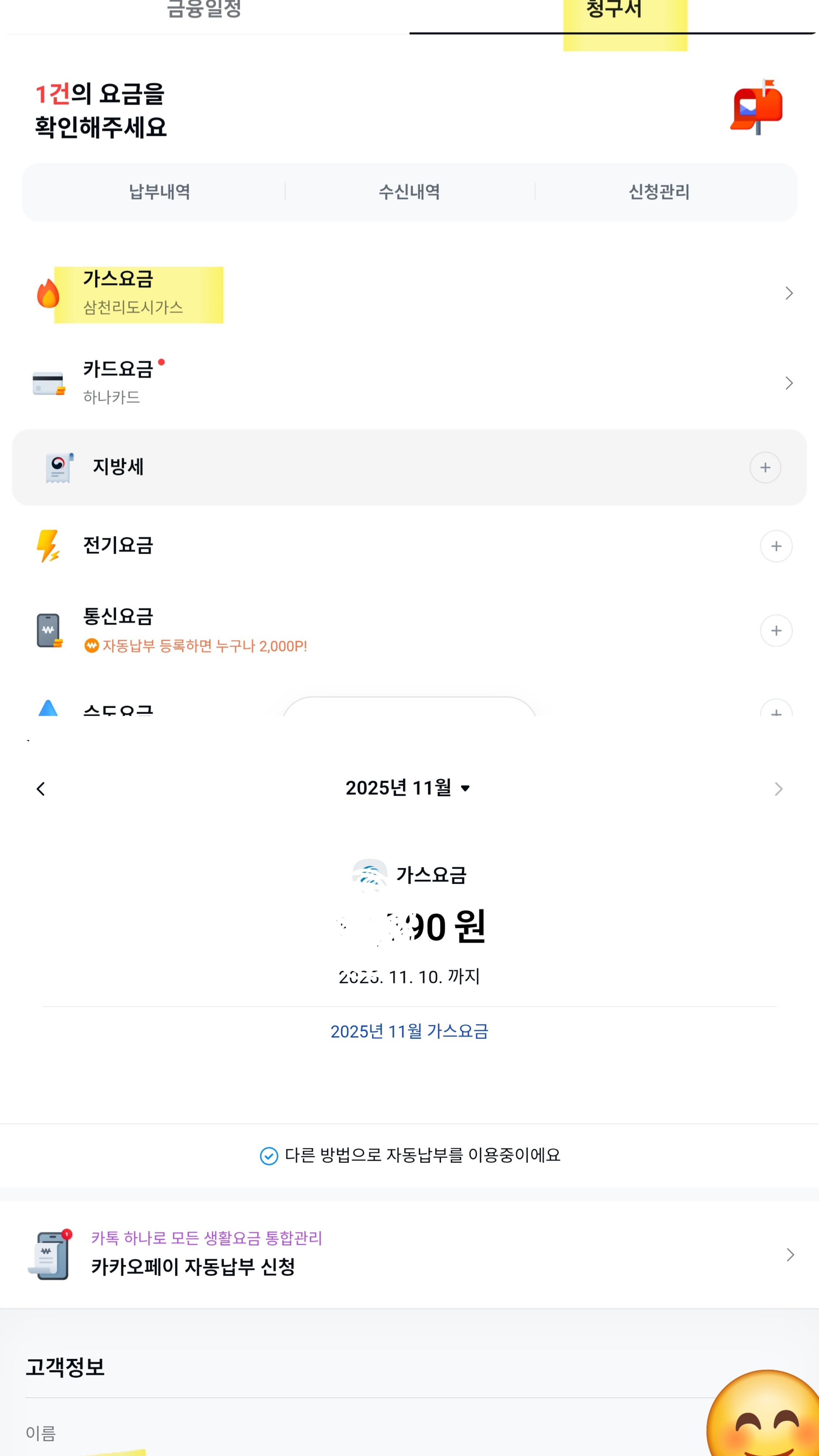Viewport: 819px width, 1456px height.
Task: Enable 전기요금 using its plus button
Action: pos(776,546)
